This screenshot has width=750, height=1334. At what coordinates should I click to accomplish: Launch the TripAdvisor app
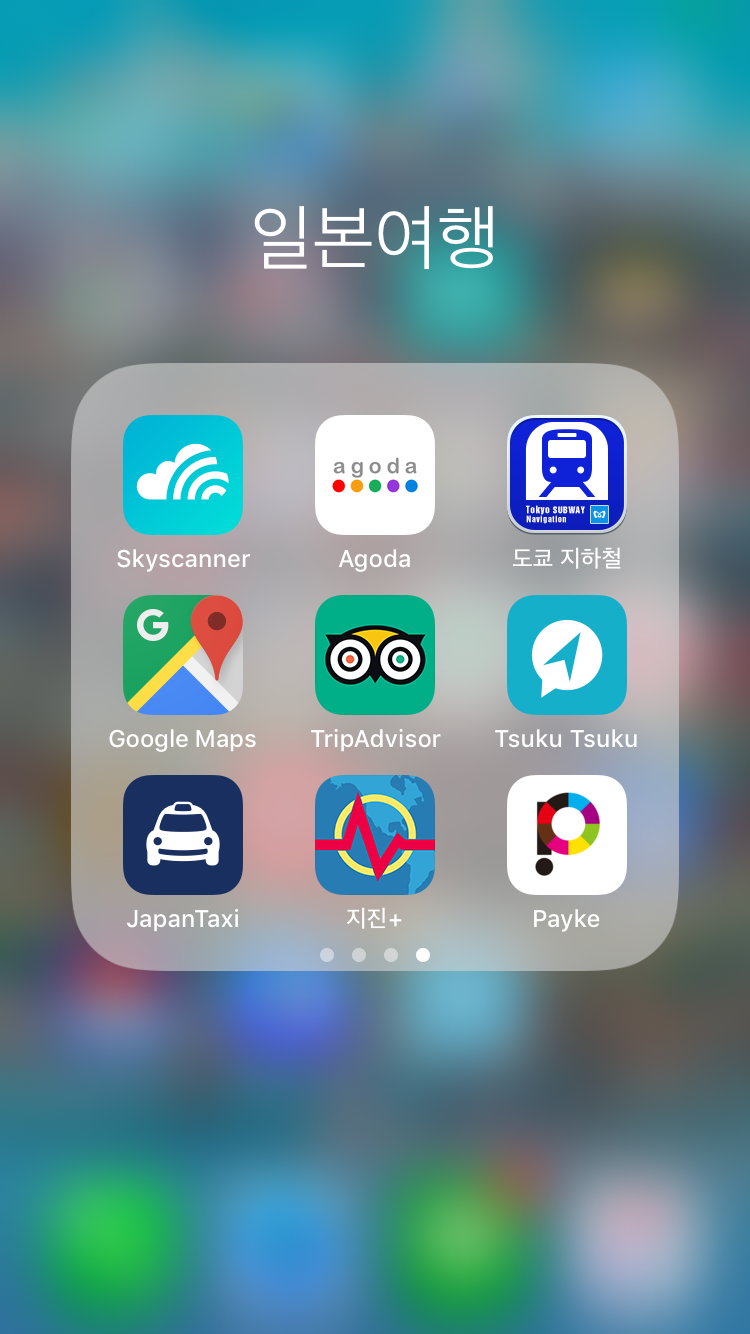point(375,655)
